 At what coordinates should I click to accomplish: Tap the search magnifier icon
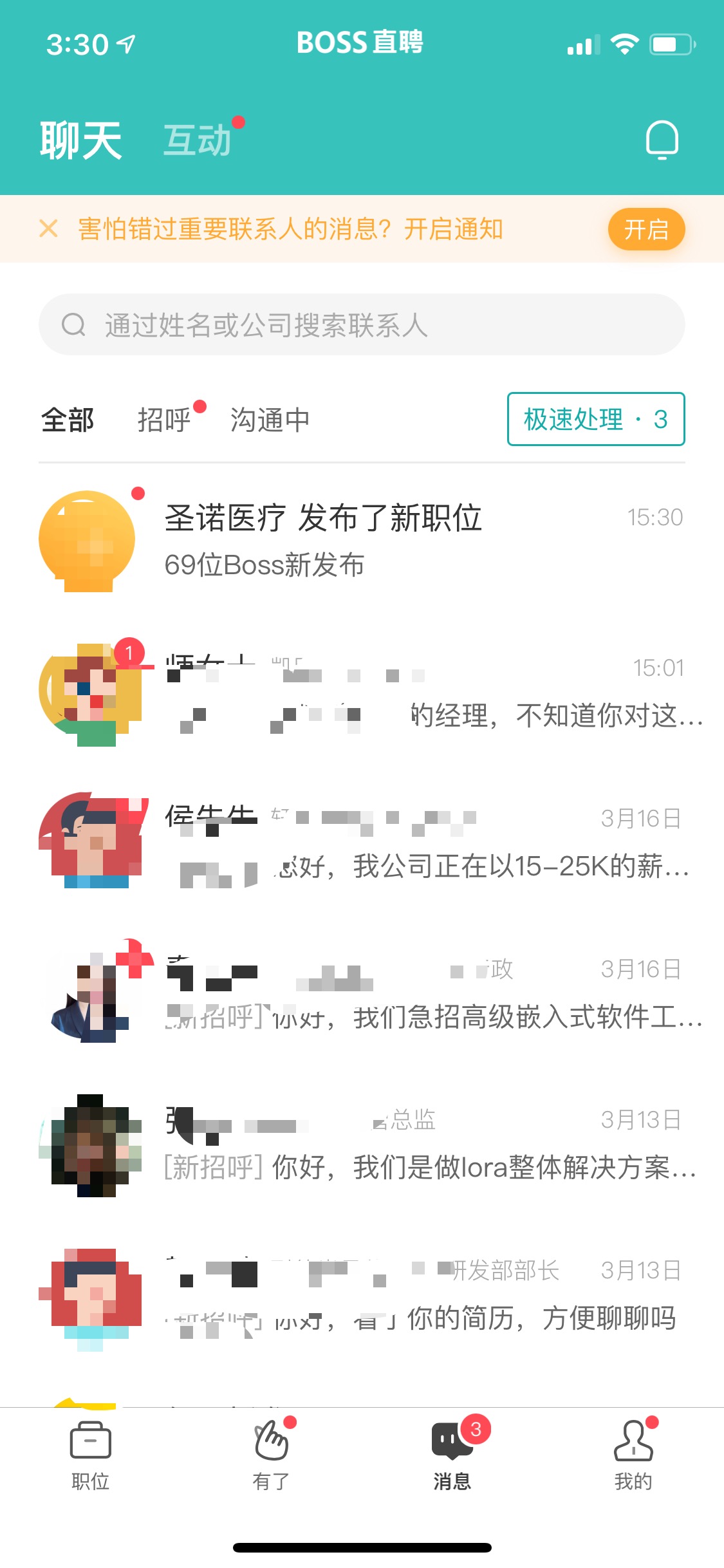(x=73, y=325)
